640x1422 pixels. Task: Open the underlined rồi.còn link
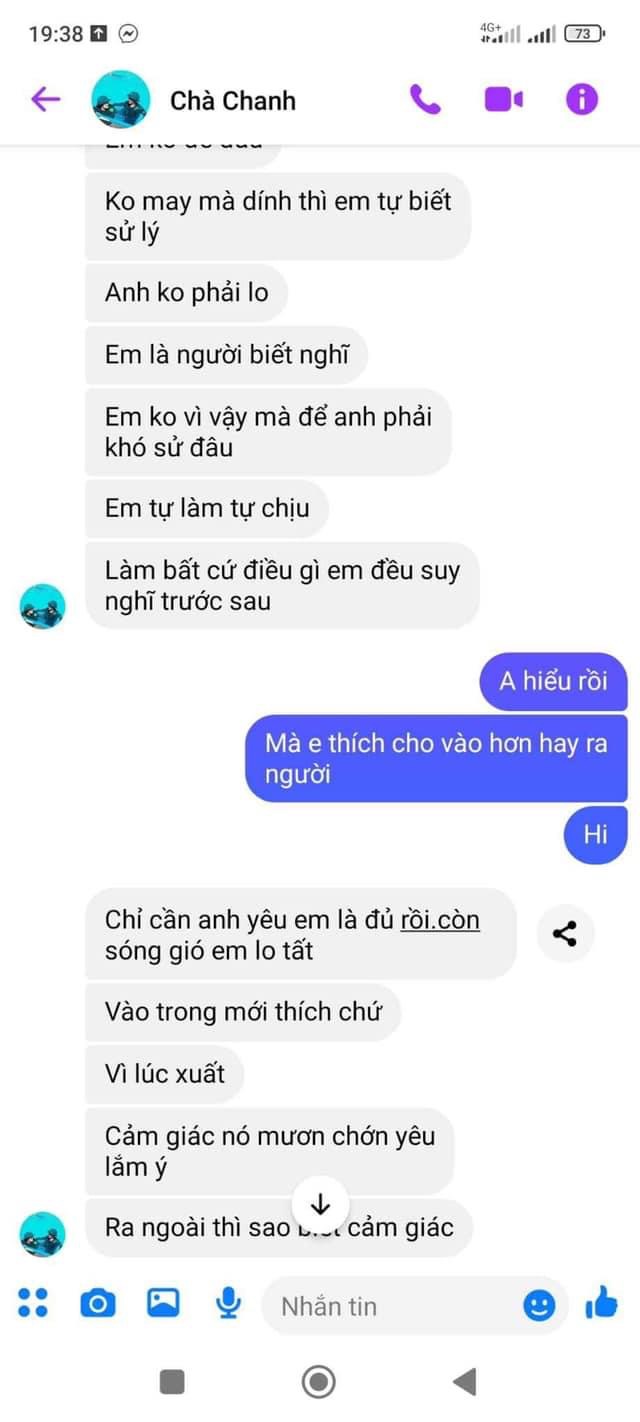pos(440,920)
